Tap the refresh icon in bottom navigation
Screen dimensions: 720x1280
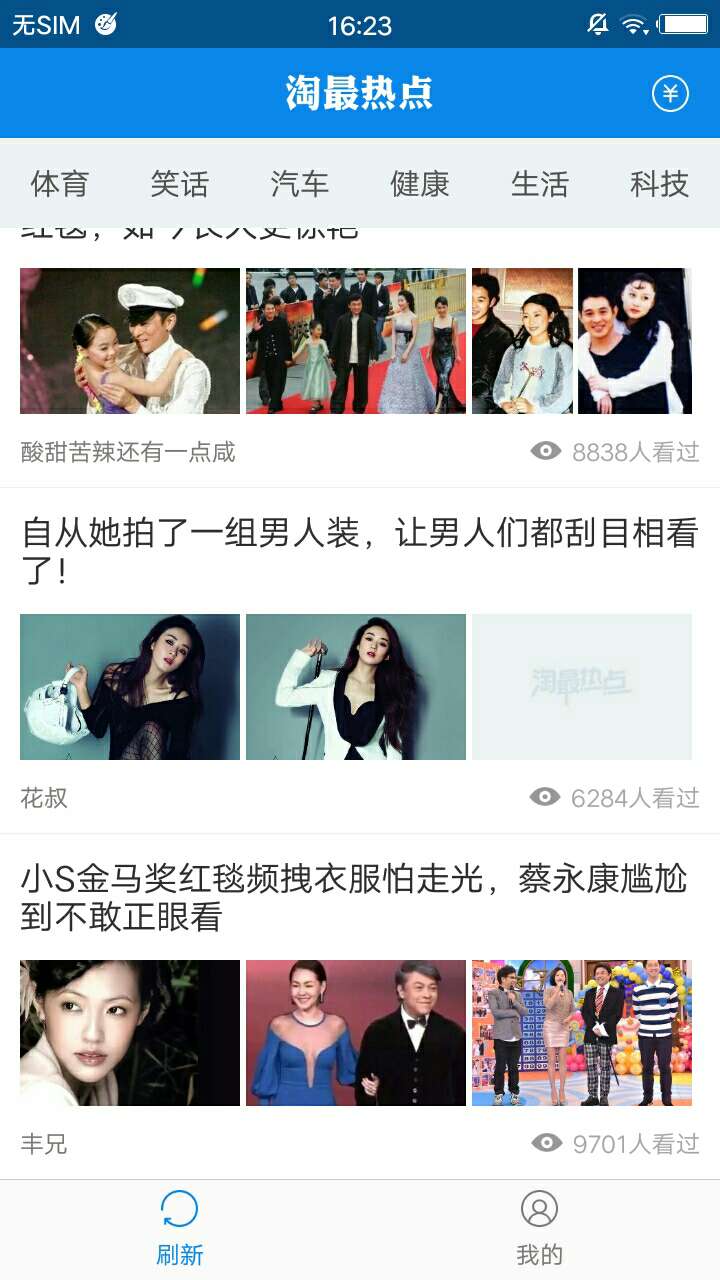point(179,1210)
